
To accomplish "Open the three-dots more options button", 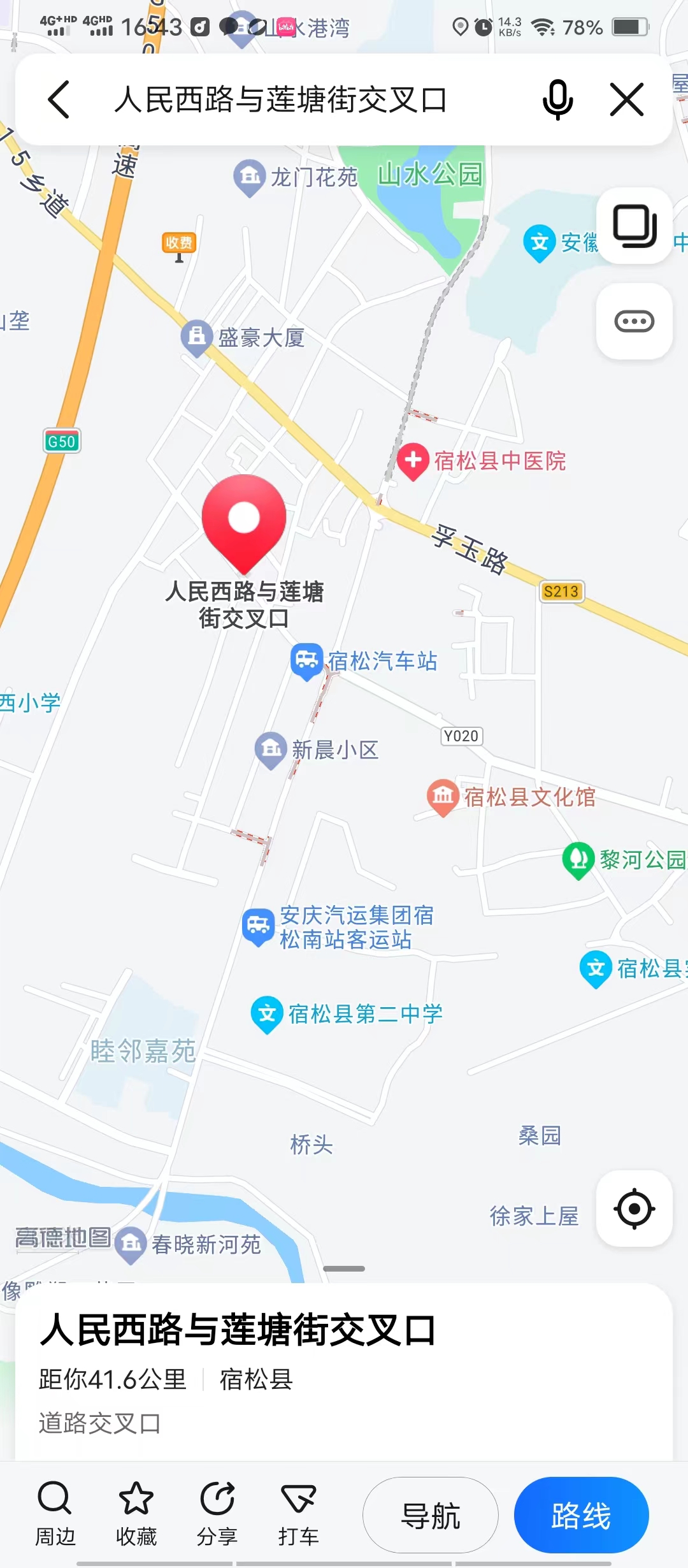I will tap(634, 321).
